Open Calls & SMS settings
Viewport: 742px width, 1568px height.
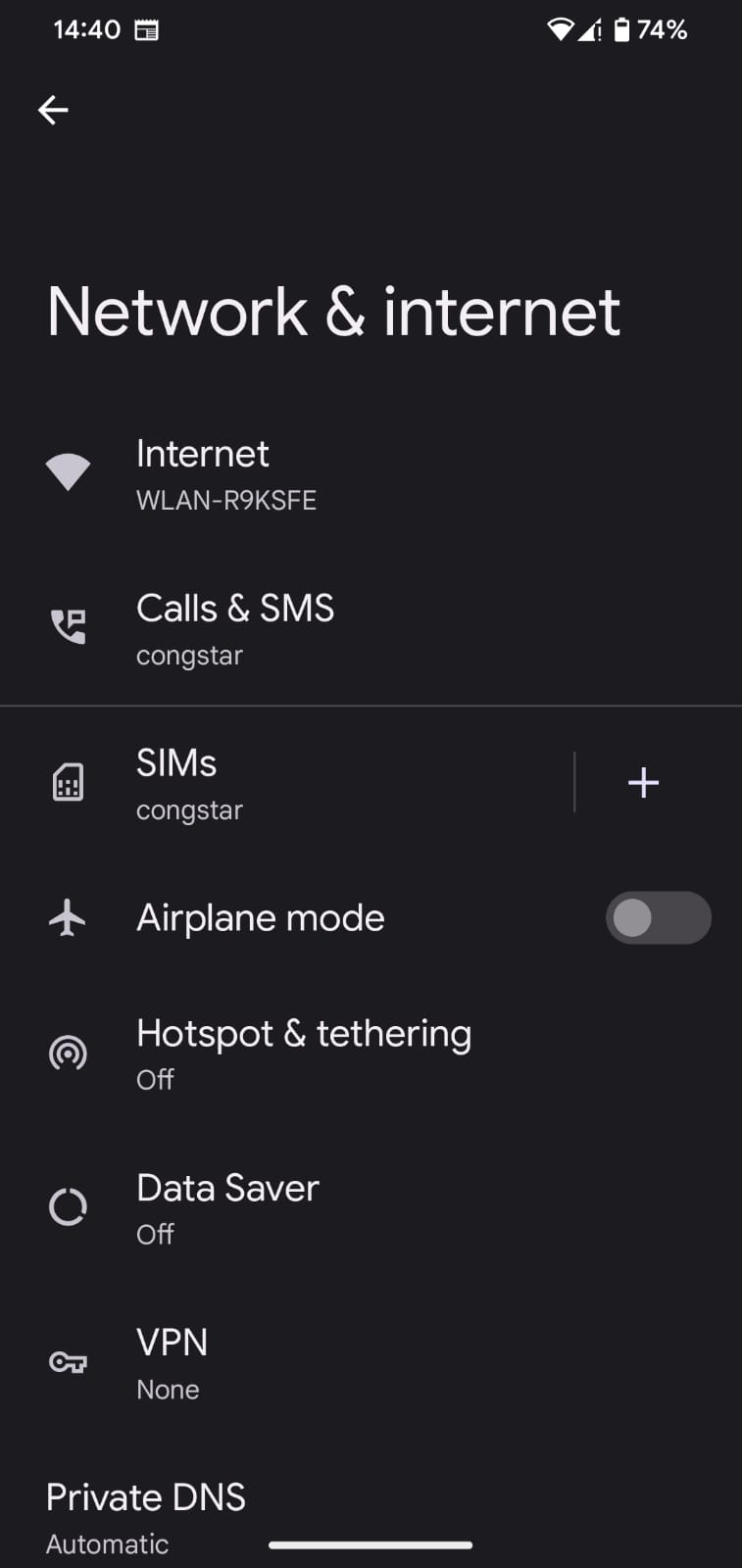pyautogui.click(x=235, y=629)
